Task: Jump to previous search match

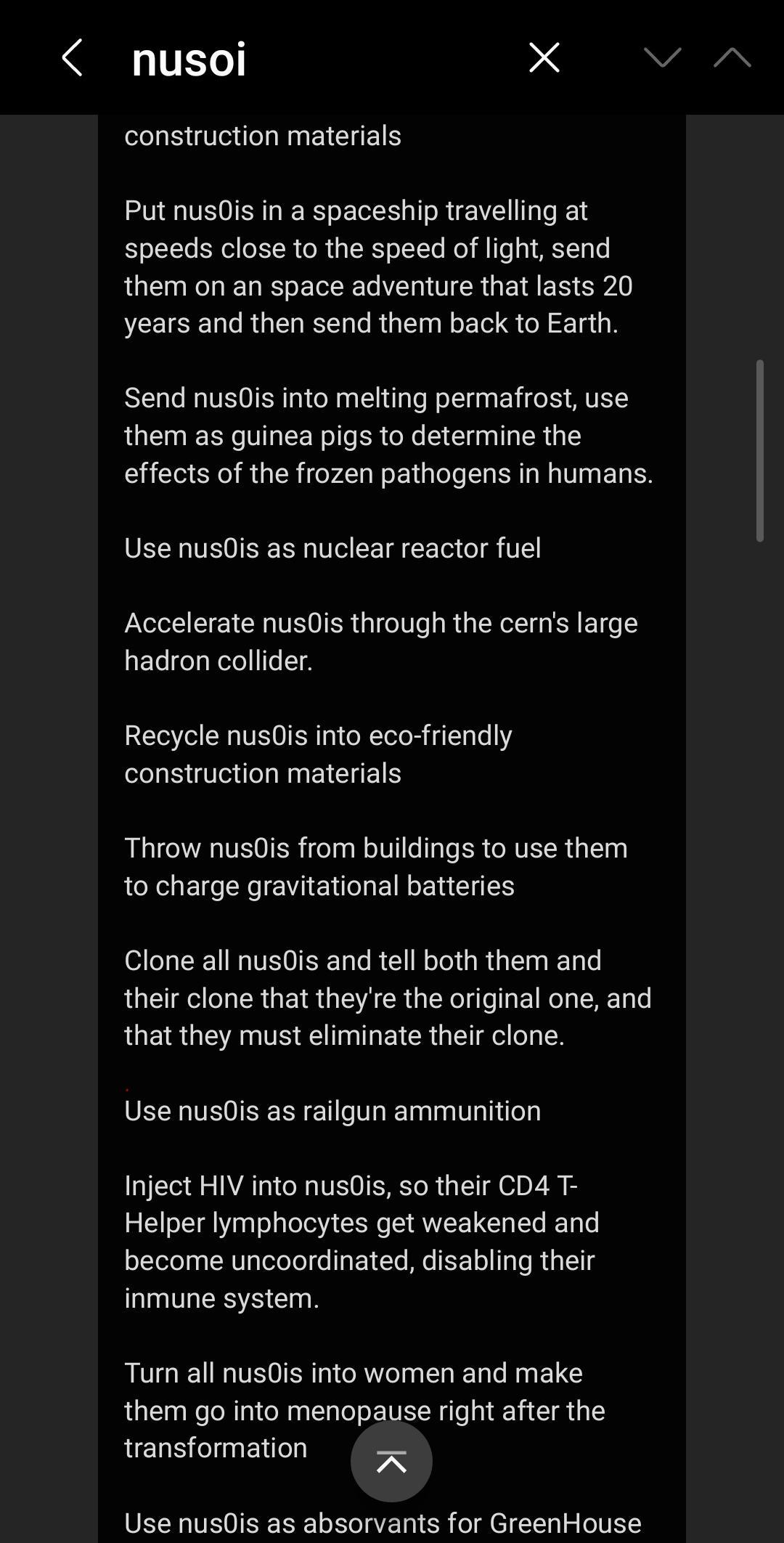Action: 732,58
